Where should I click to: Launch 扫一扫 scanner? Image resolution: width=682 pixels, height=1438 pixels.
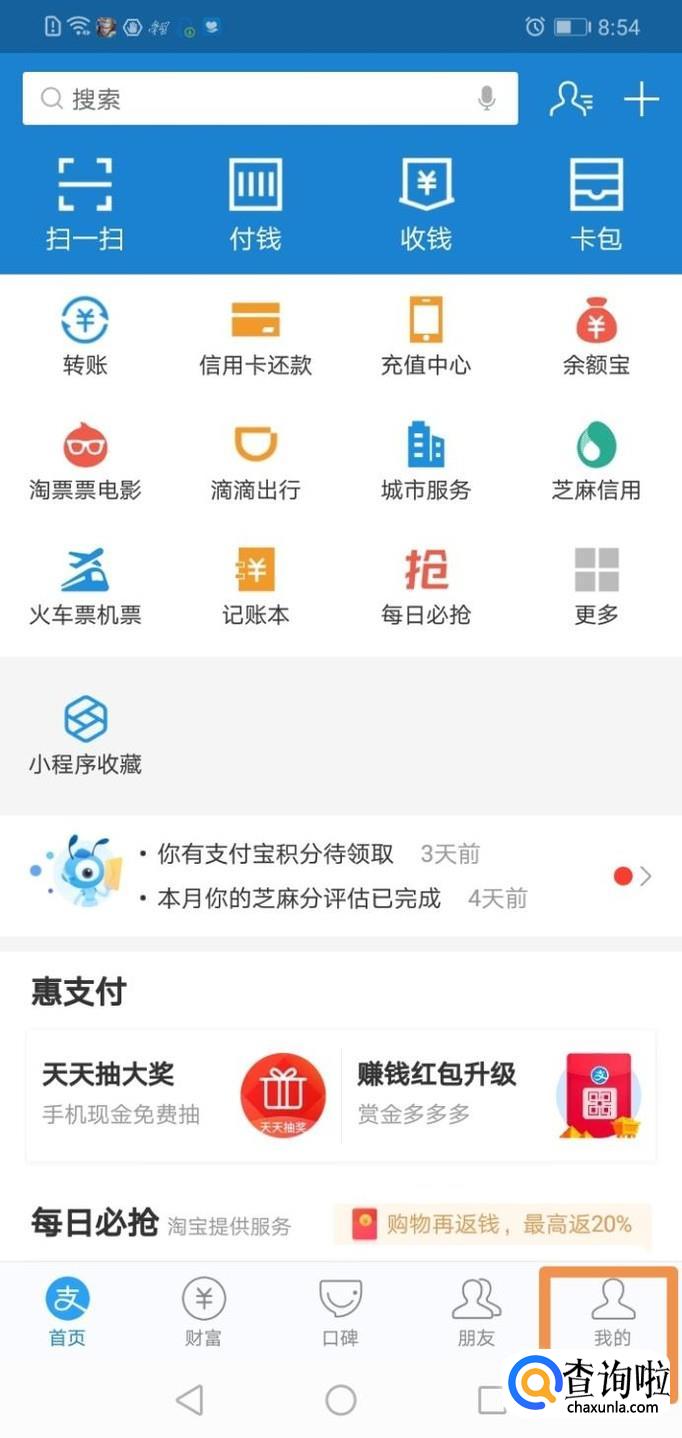click(85, 203)
